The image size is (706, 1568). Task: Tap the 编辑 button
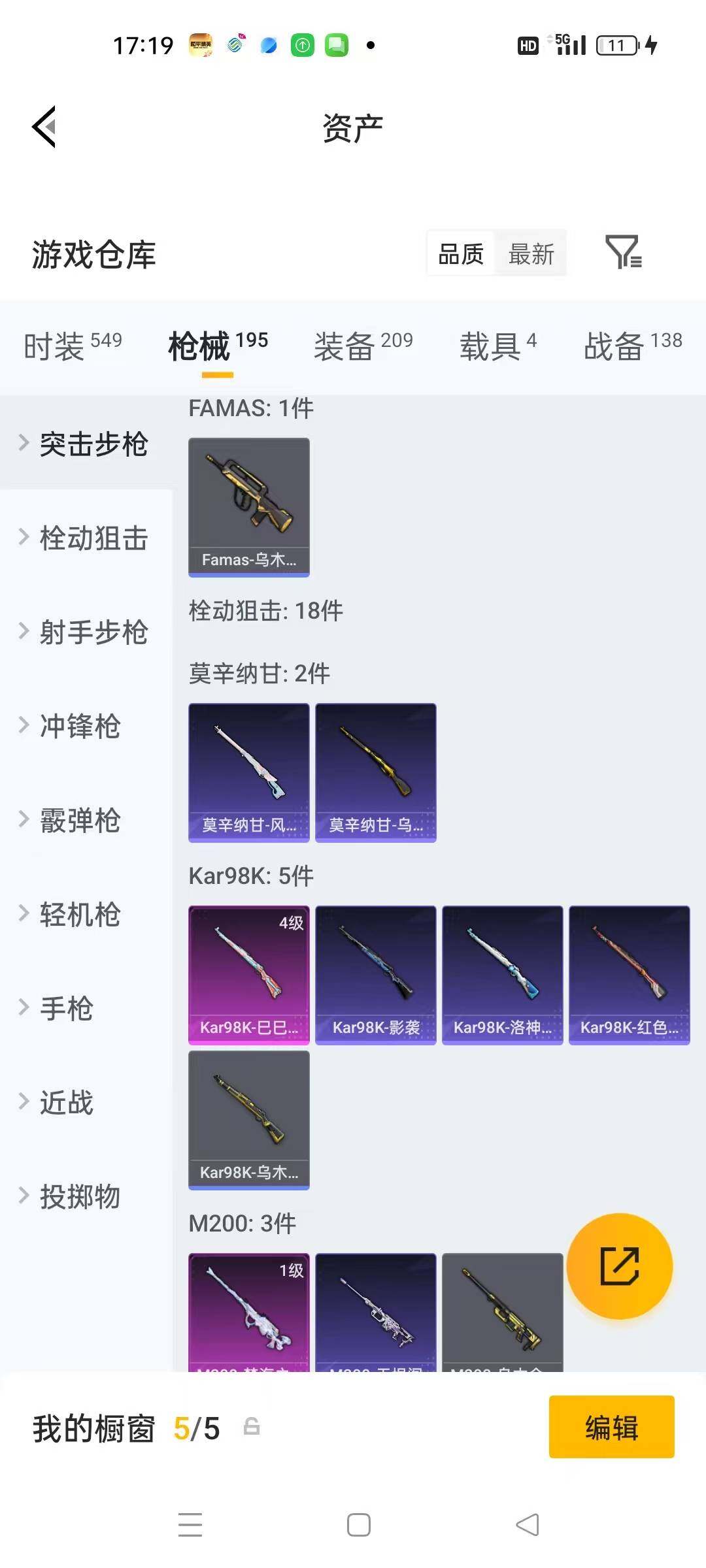tap(611, 1428)
